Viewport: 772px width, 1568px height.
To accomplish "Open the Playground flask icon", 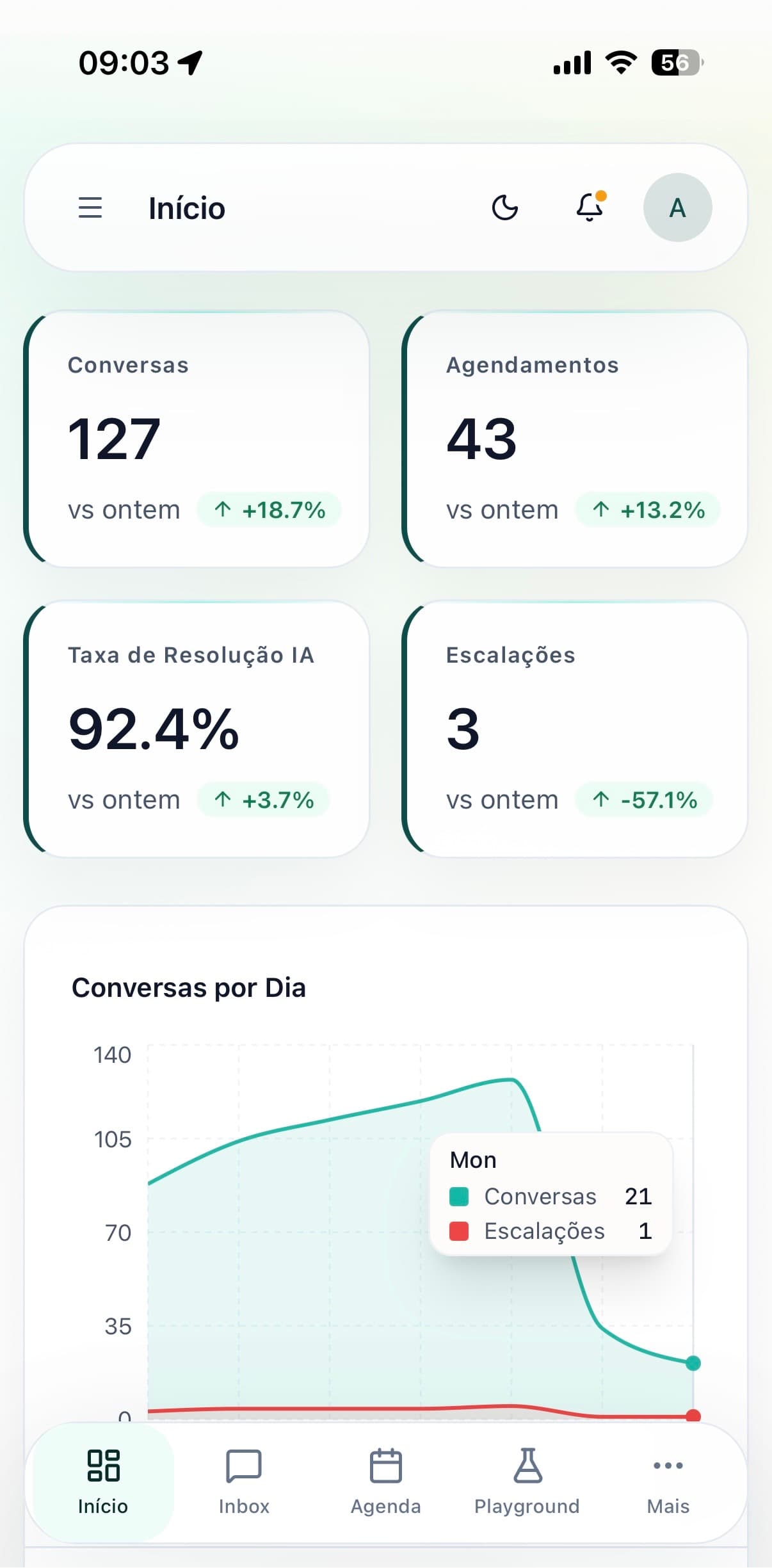I will [x=526, y=1464].
